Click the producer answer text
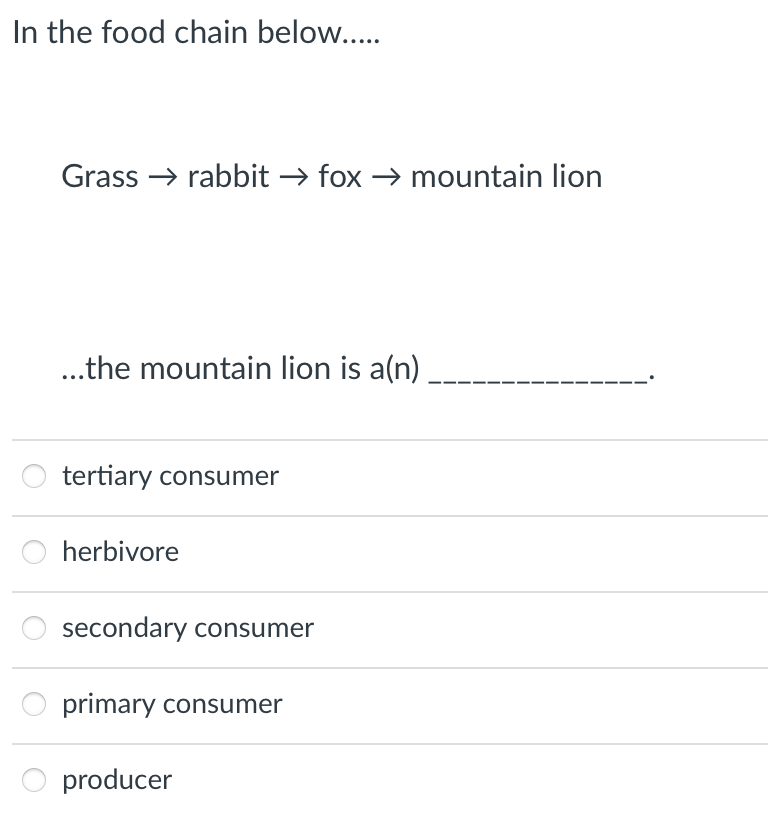The image size is (768, 820). click(116, 780)
